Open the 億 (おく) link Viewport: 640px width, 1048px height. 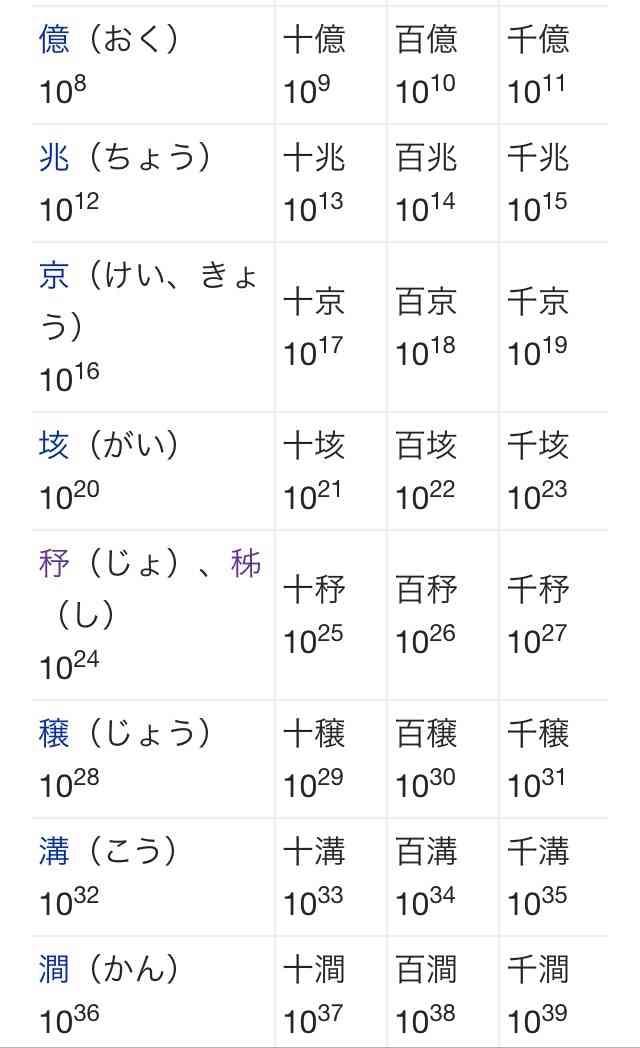[54, 39]
